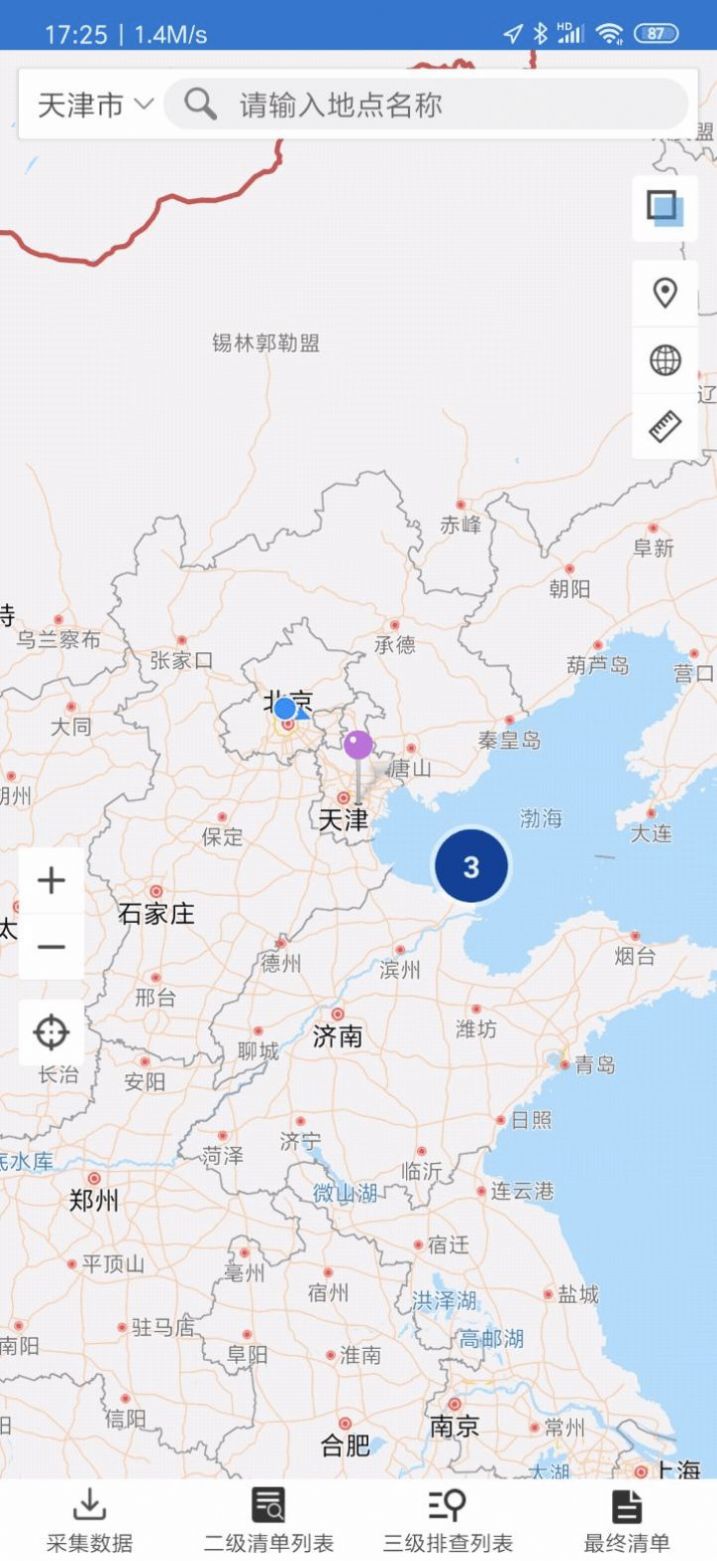The height and width of the screenshot is (1561, 717).
Task: Recenter map on my current location
Action: point(51,1032)
